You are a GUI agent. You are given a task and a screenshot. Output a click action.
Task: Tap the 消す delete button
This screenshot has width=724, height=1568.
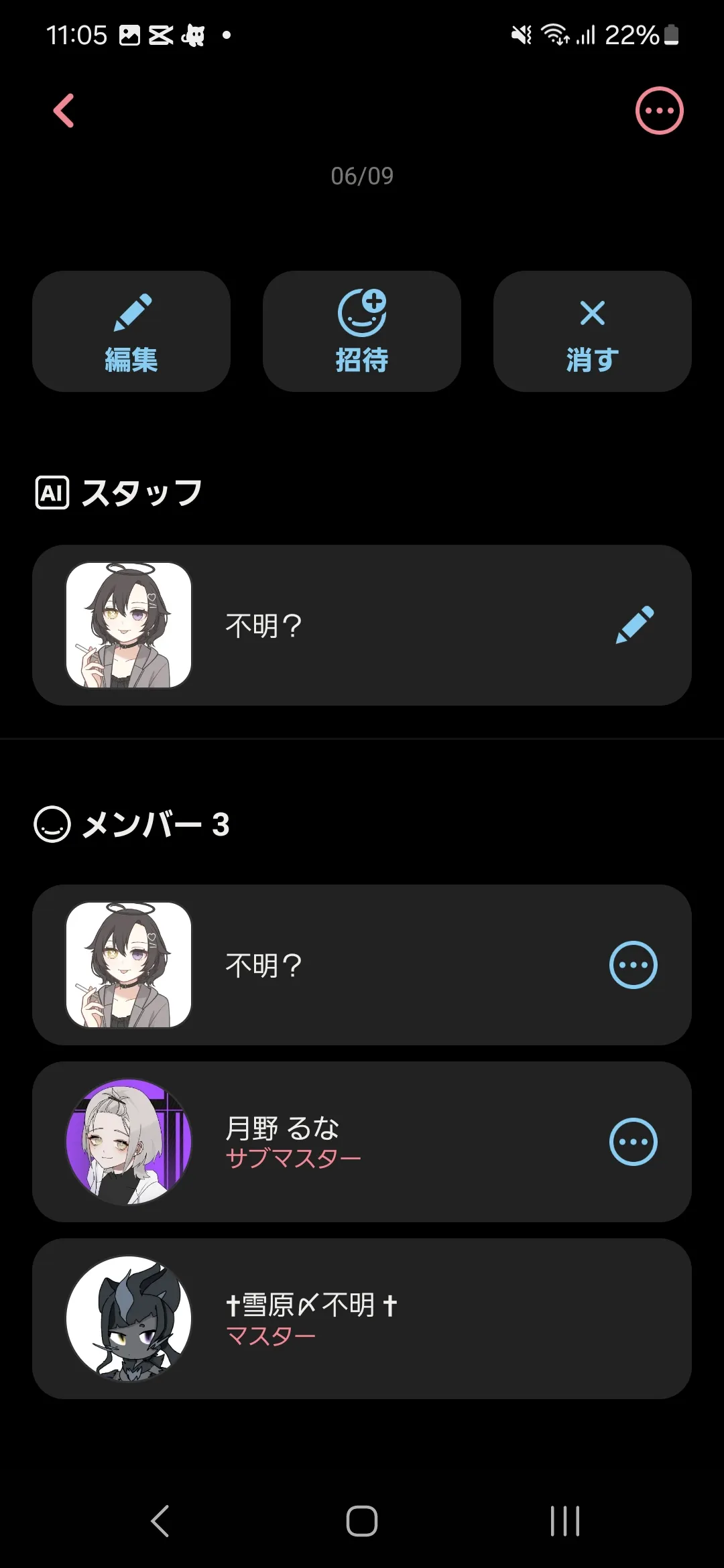click(593, 331)
